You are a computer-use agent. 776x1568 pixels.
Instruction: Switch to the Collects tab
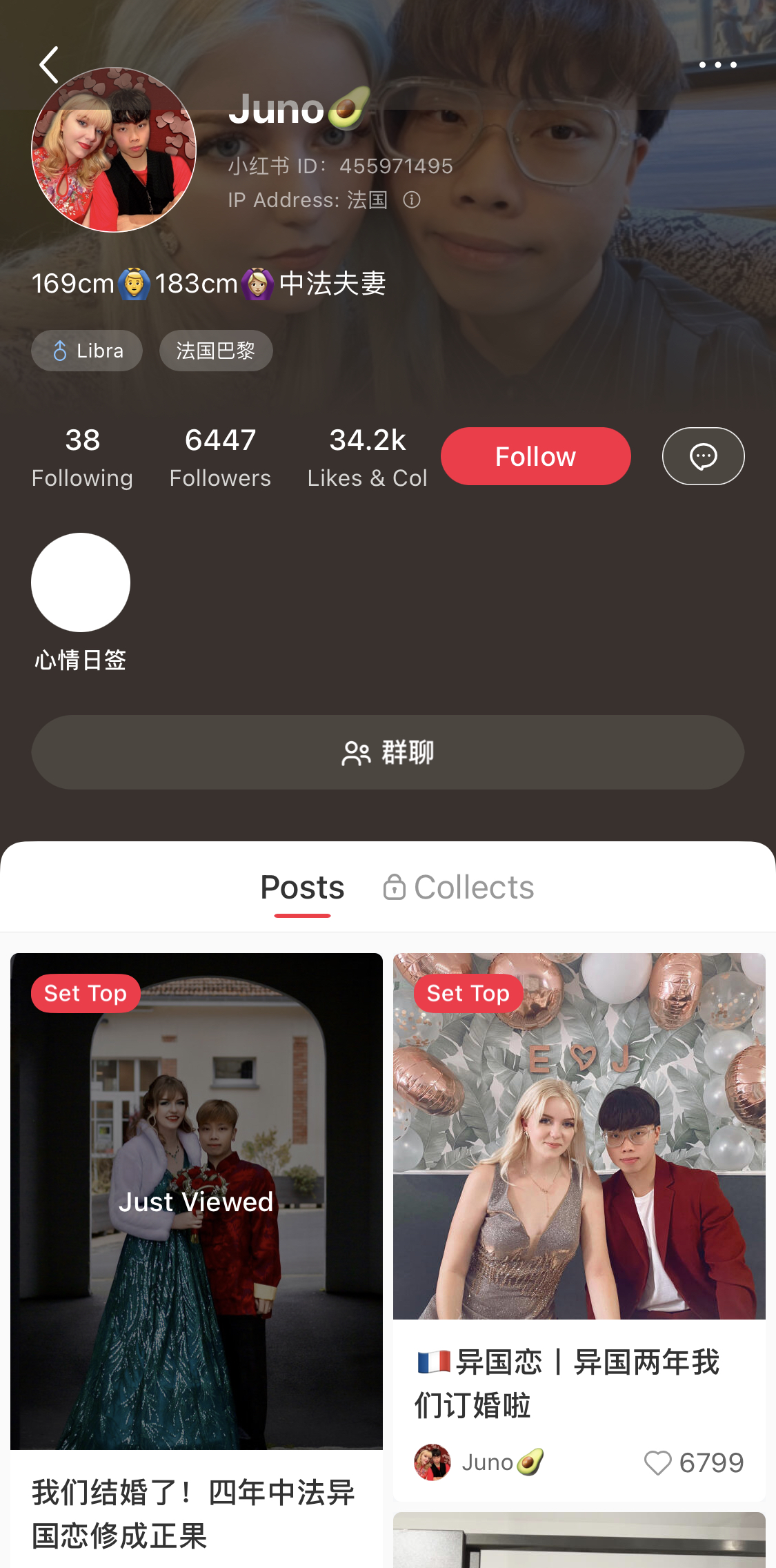[x=459, y=888]
